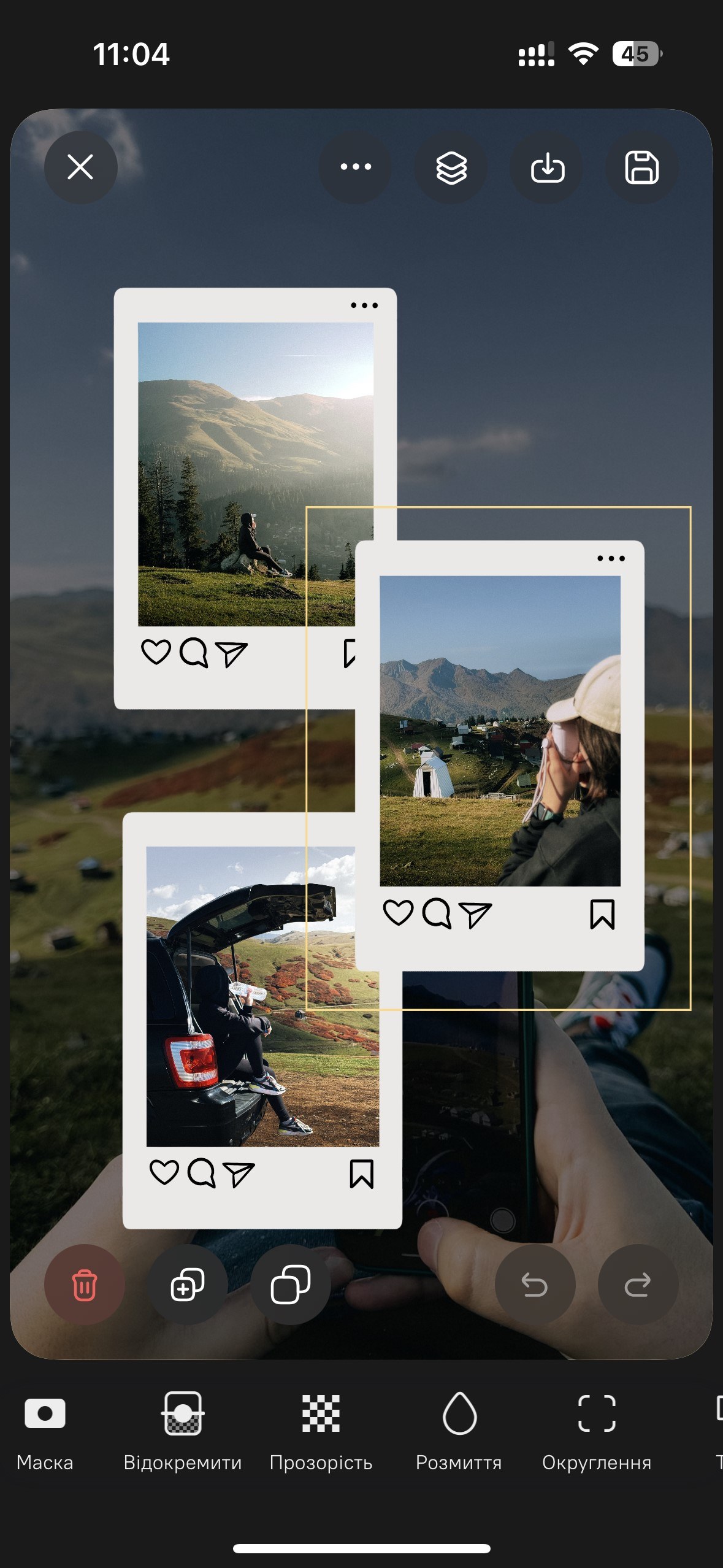Redo the last undone action
The width and height of the screenshot is (723, 1568).
tap(638, 1284)
